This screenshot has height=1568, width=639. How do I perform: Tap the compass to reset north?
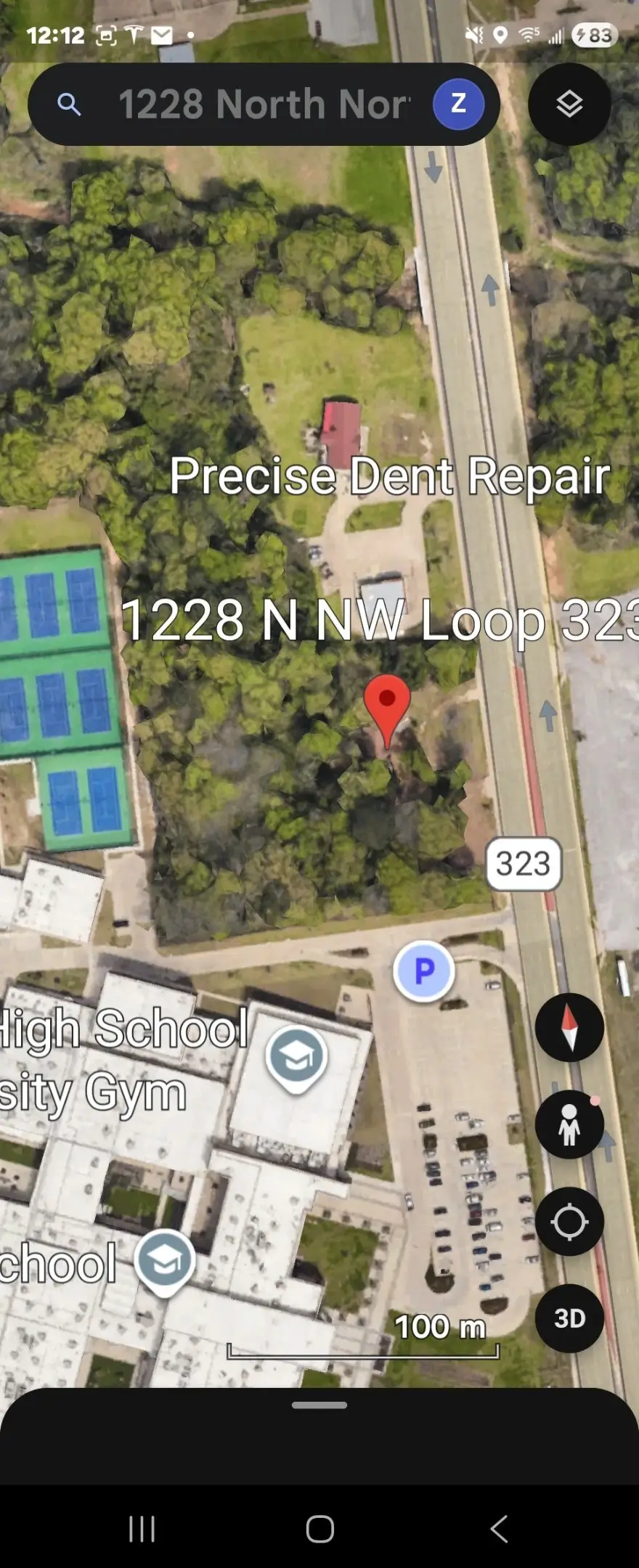tap(569, 1027)
